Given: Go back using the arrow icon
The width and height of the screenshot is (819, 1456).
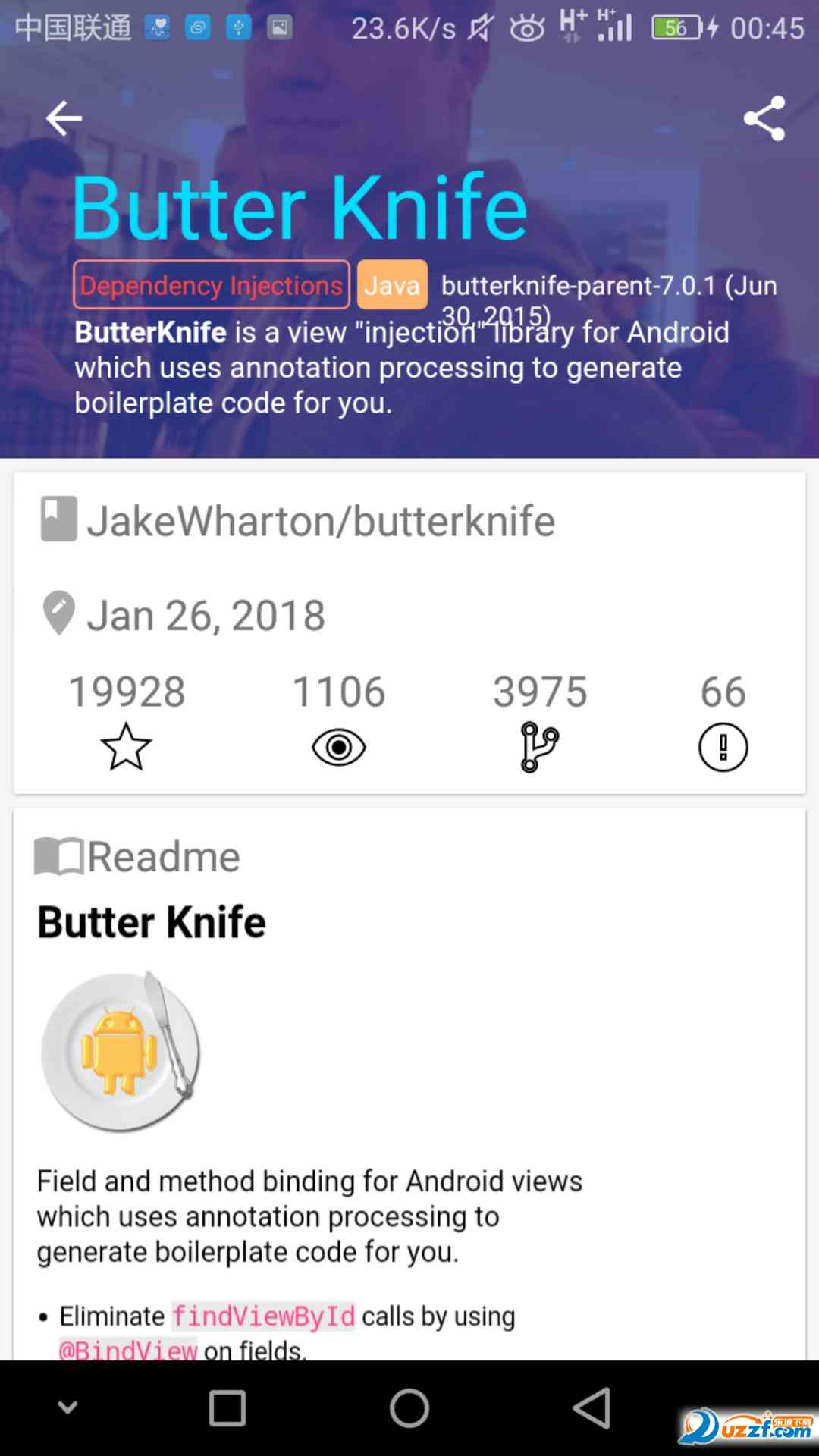Looking at the screenshot, I should 64,118.
